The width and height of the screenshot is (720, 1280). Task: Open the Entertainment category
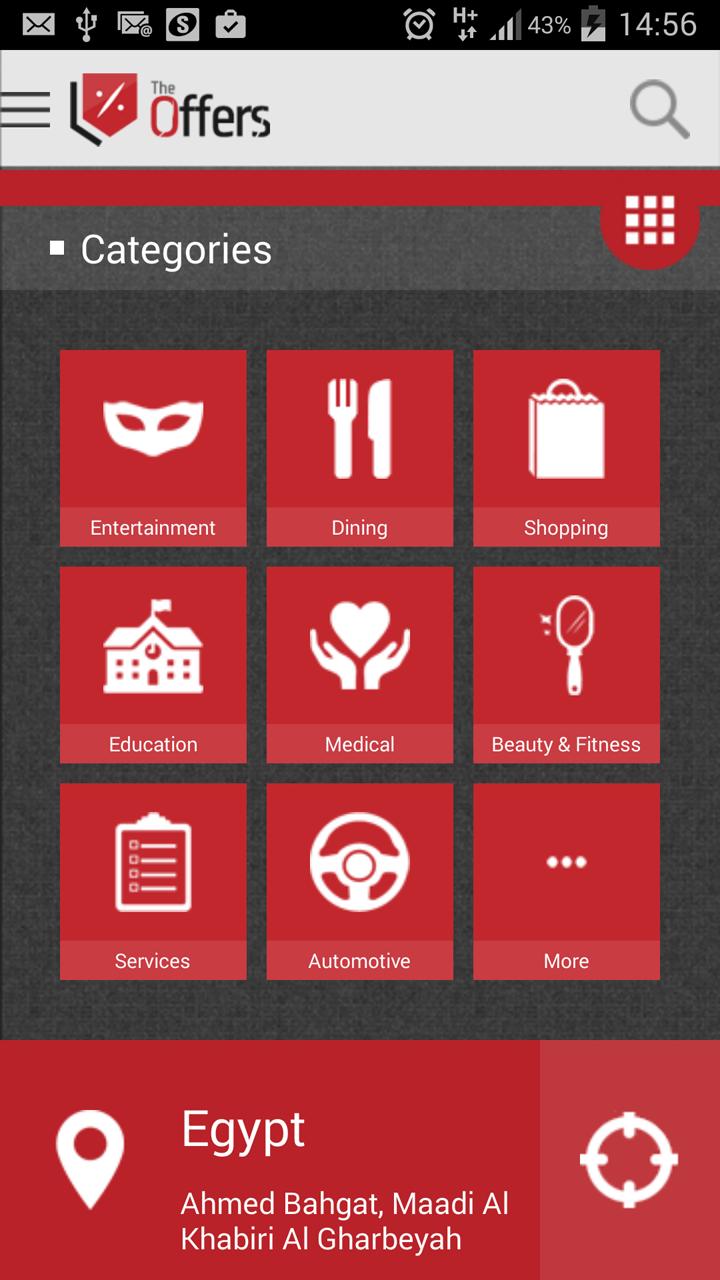pos(153,447)
